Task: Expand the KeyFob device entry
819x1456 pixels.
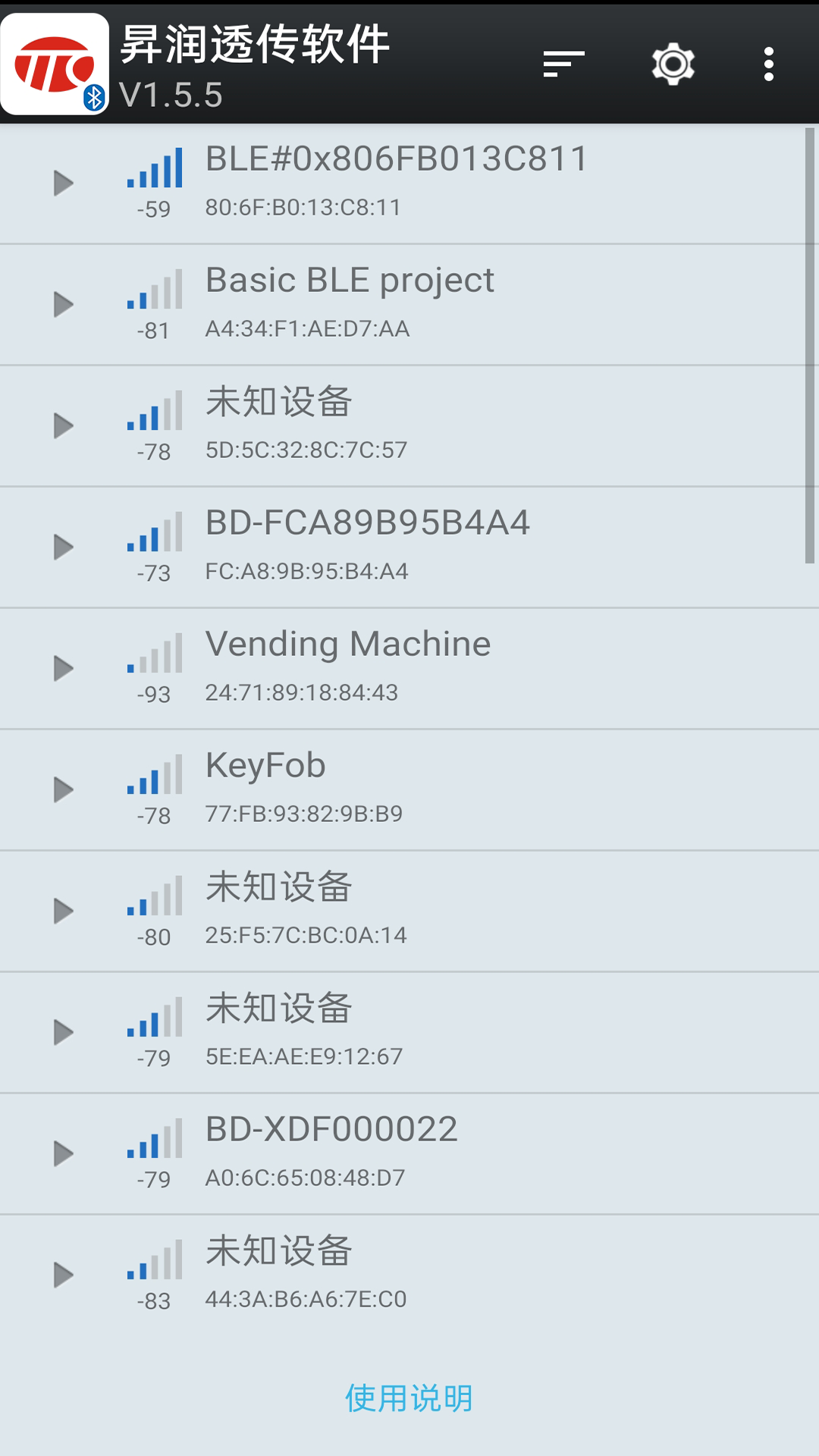Action: coord(62,789)
